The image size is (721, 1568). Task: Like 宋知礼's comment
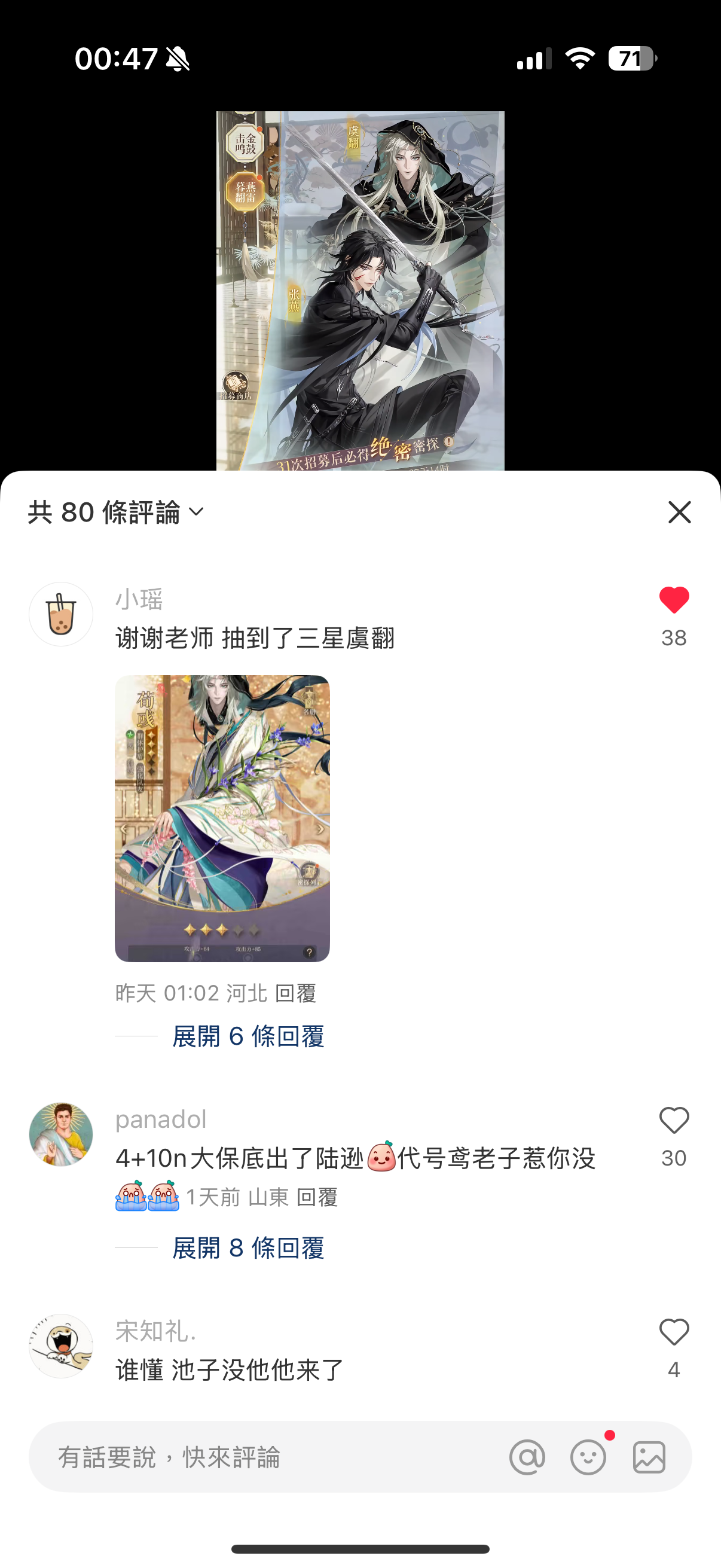coord(674,1332)
